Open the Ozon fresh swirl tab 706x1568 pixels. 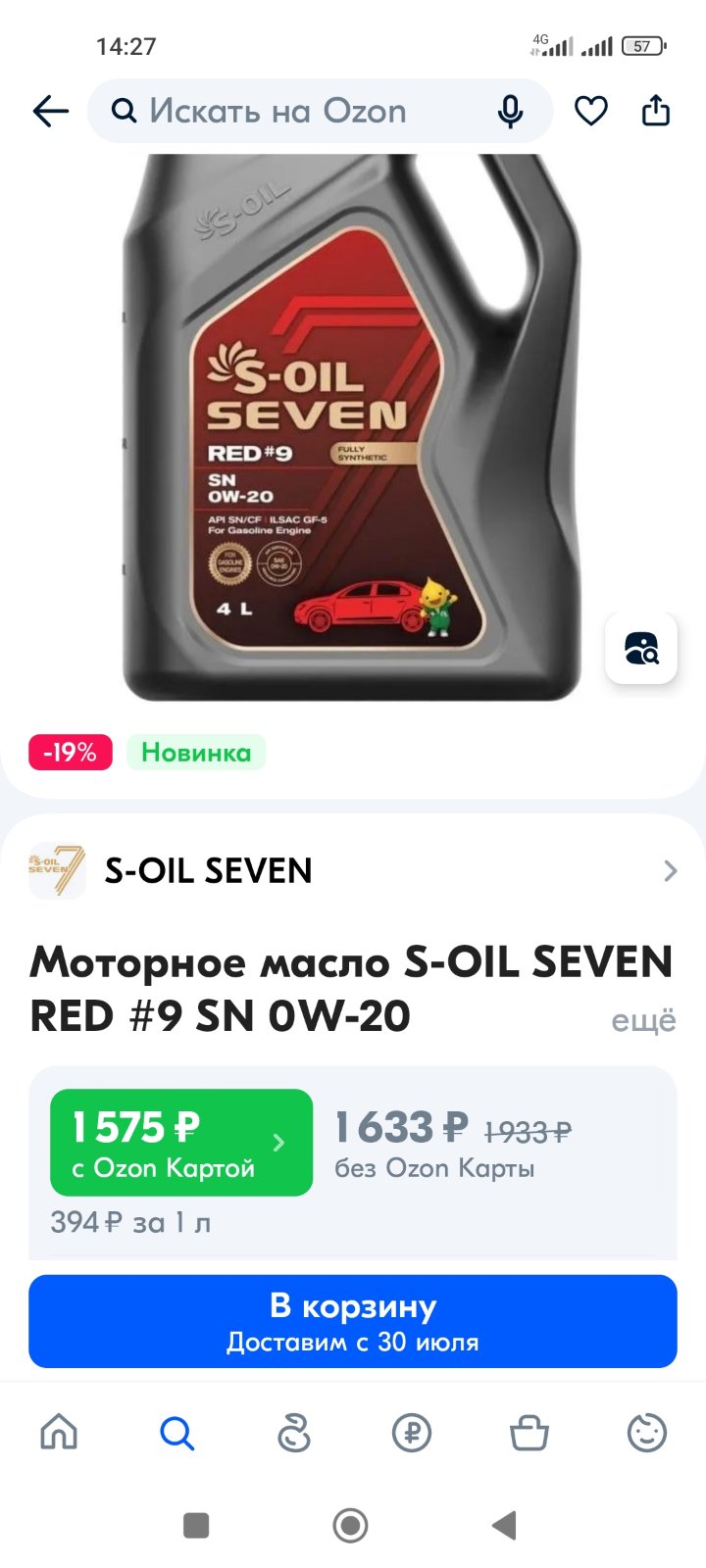(294, 1433)
